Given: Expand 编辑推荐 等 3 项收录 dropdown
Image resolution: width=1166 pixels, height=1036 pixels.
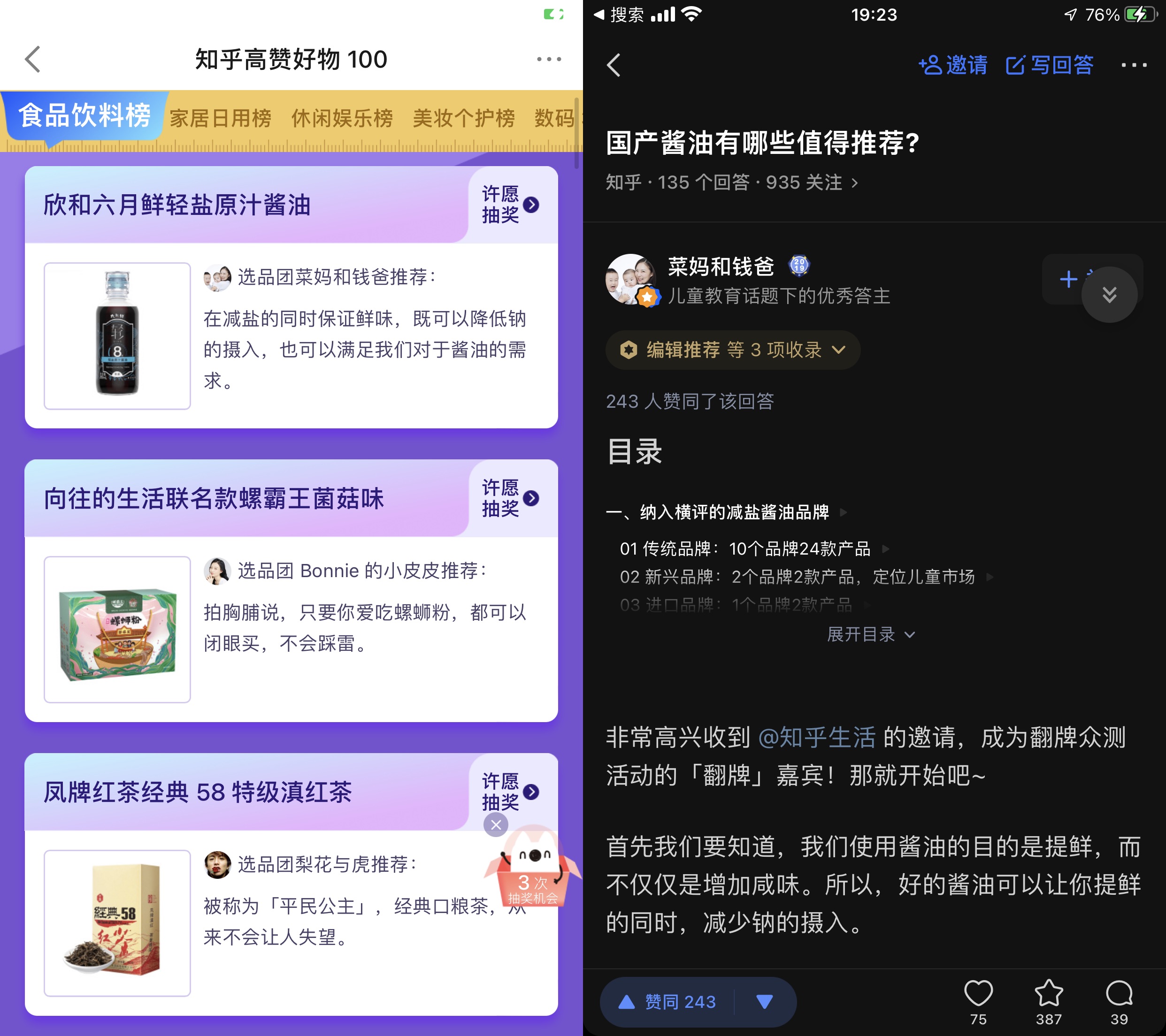Looking at the screenshot, I should 733,350.
